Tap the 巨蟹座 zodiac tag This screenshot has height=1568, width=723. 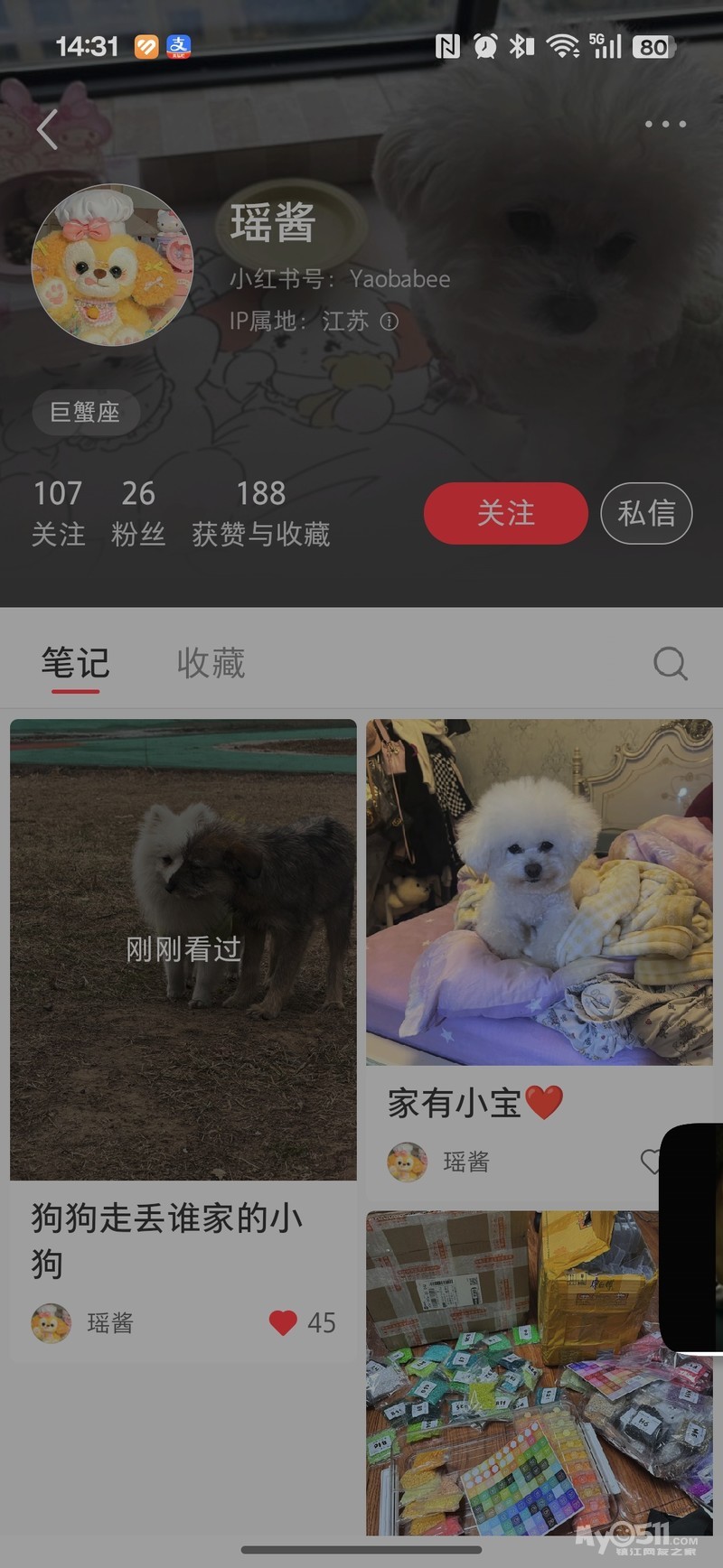point(85,413)
